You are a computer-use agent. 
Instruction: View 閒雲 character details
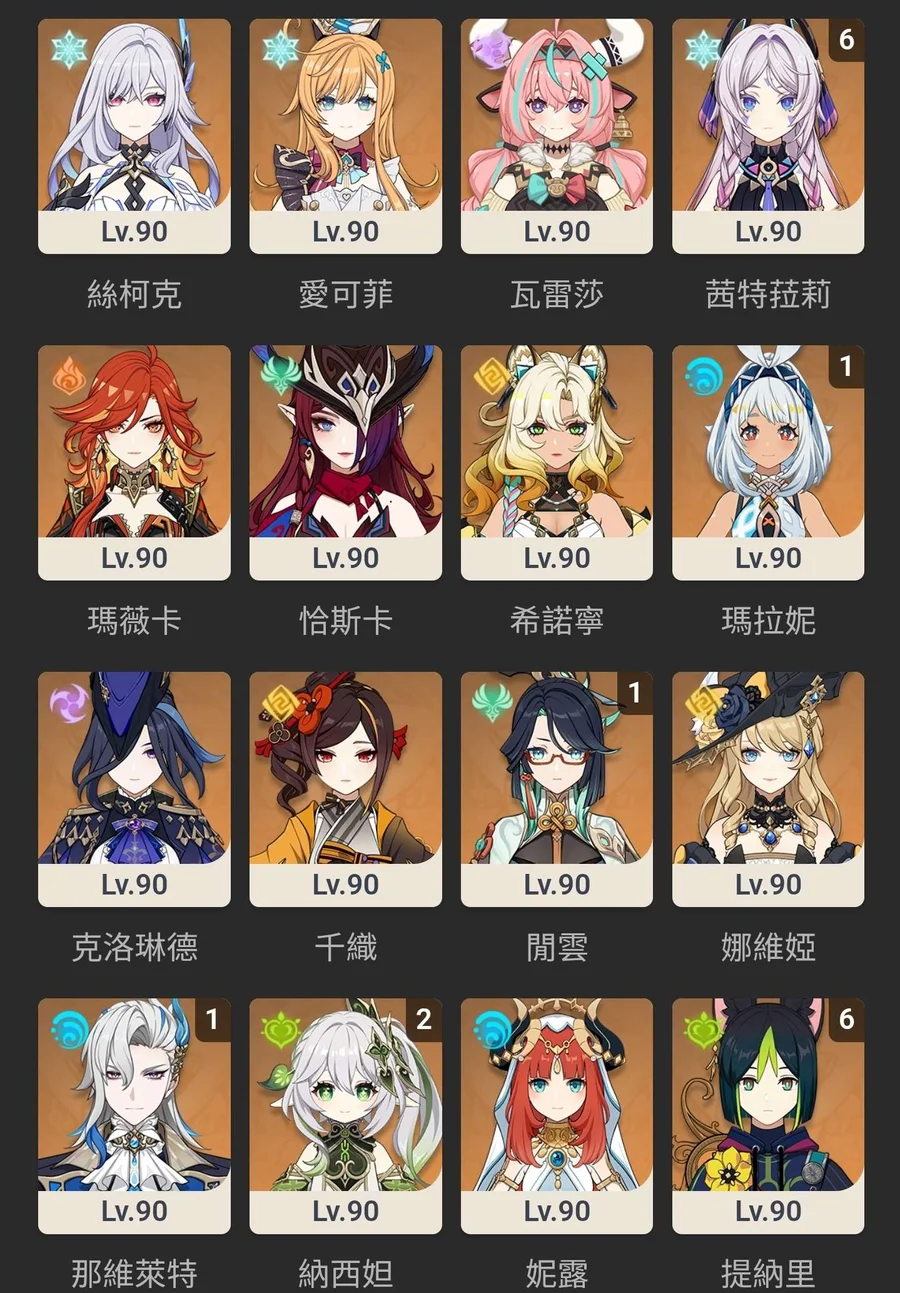coord(556,788)
